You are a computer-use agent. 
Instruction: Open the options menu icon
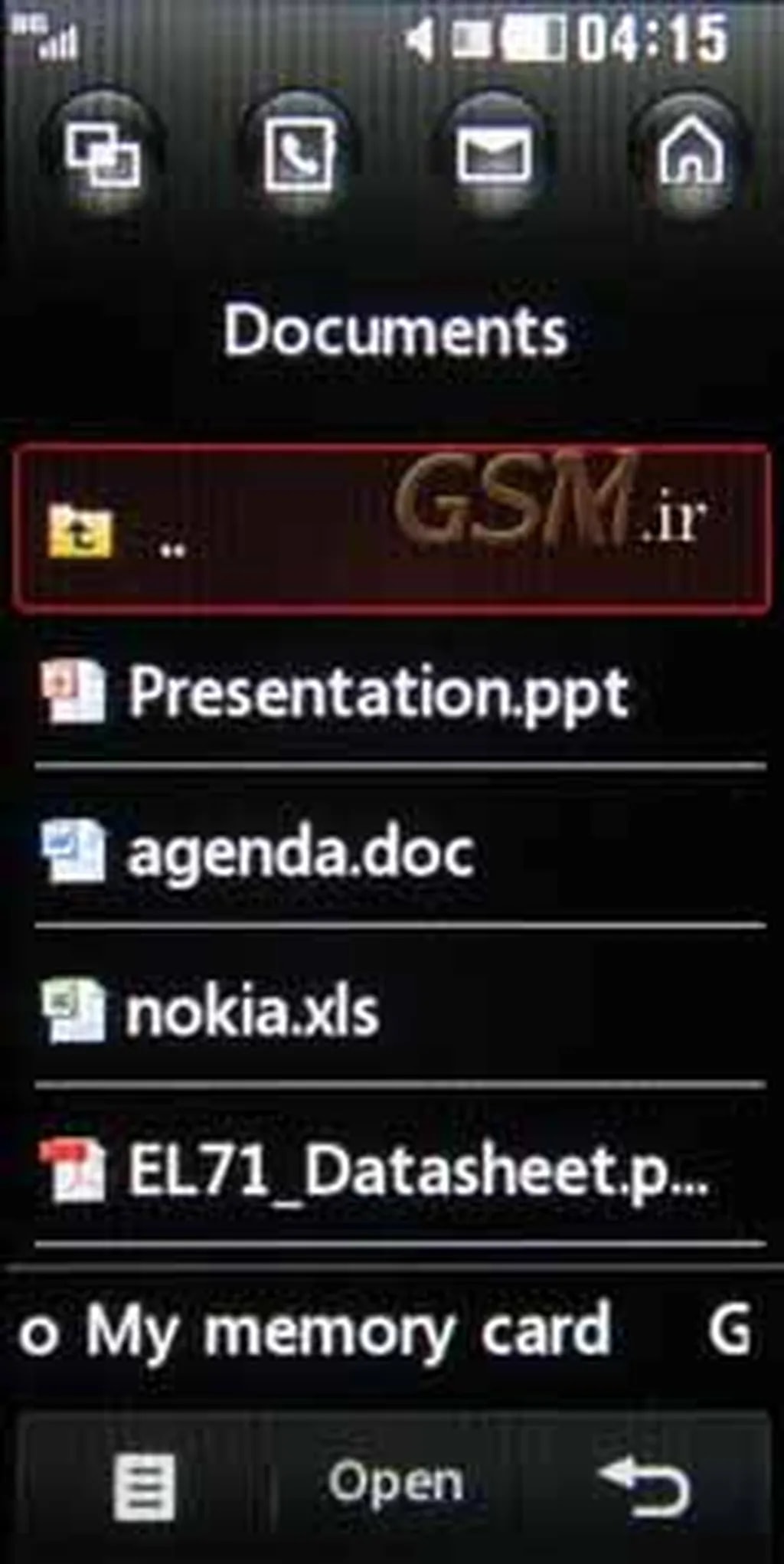coord(144,1487)
